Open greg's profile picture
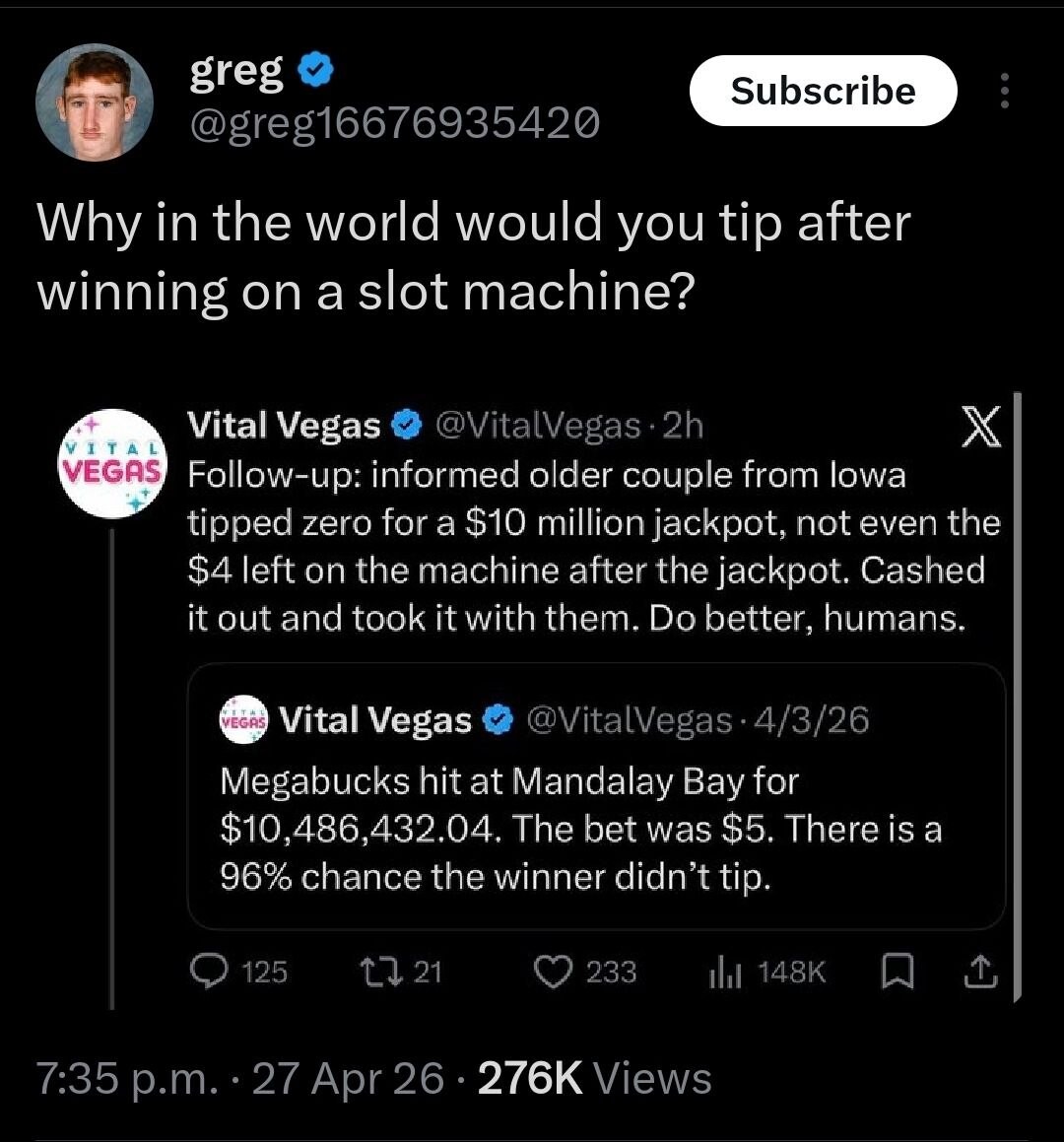The width and height of the screenshot is (1064, 1142). coord(95,101)
